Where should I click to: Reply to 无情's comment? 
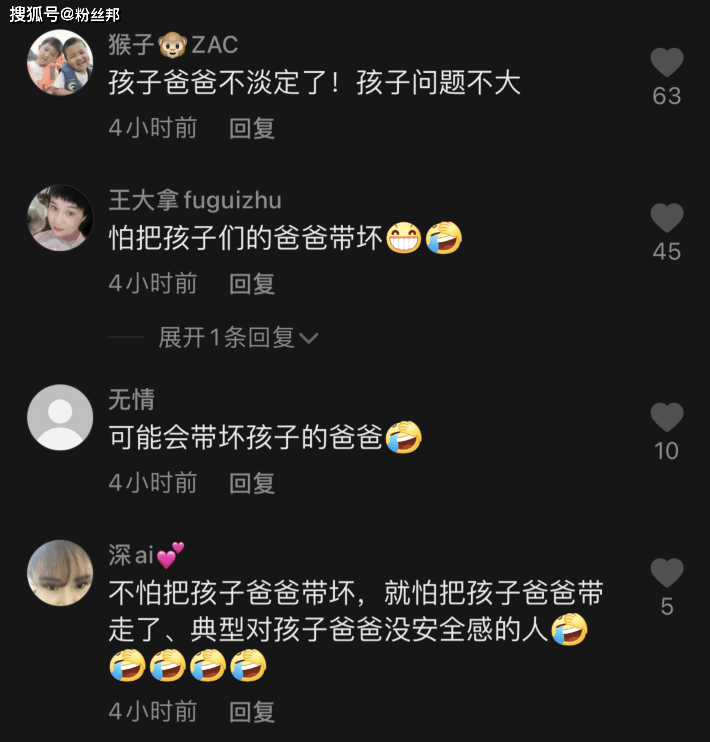click(x=252, y=483)
